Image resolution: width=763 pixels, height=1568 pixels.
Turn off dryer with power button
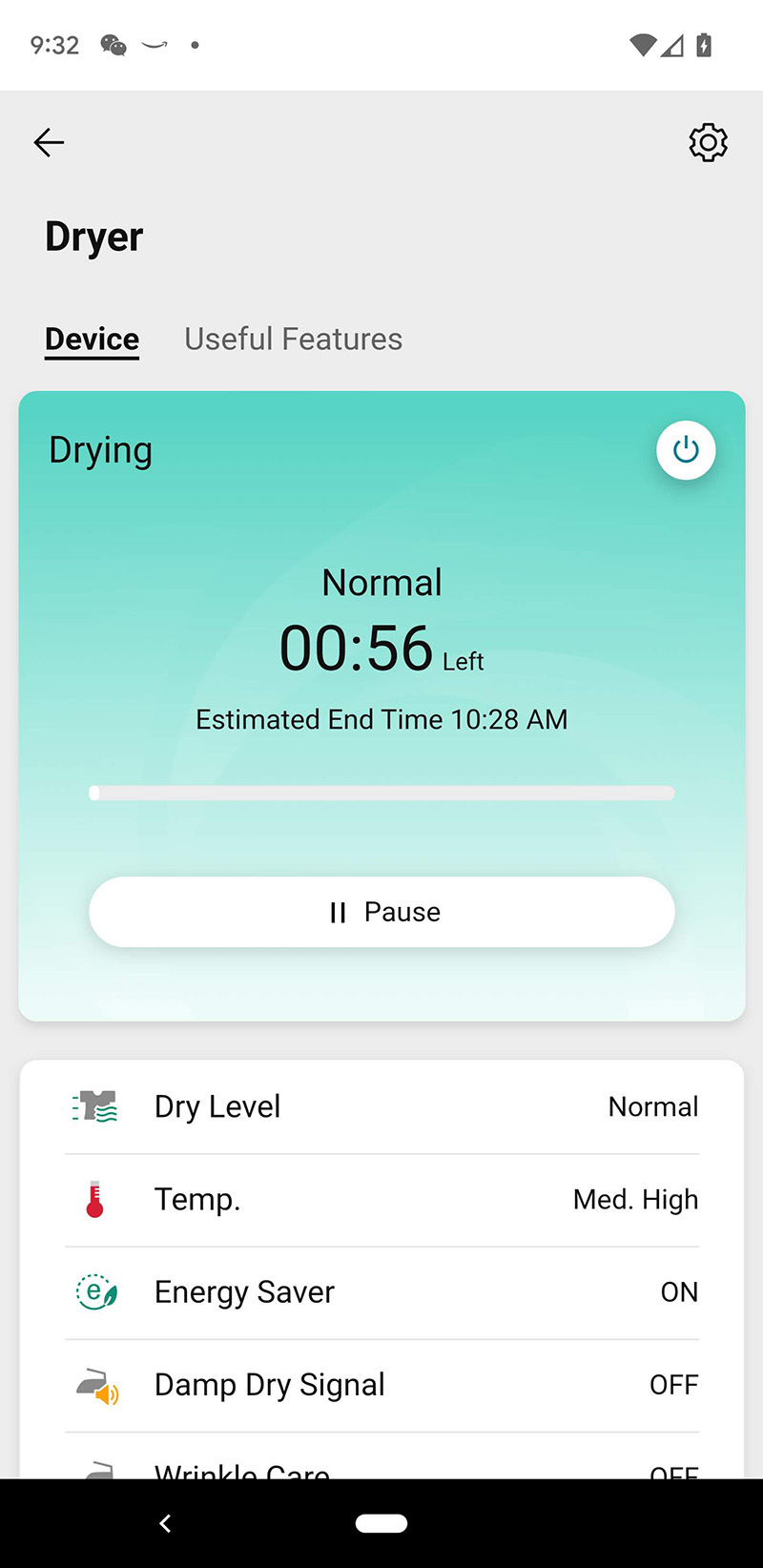point(686,450)
